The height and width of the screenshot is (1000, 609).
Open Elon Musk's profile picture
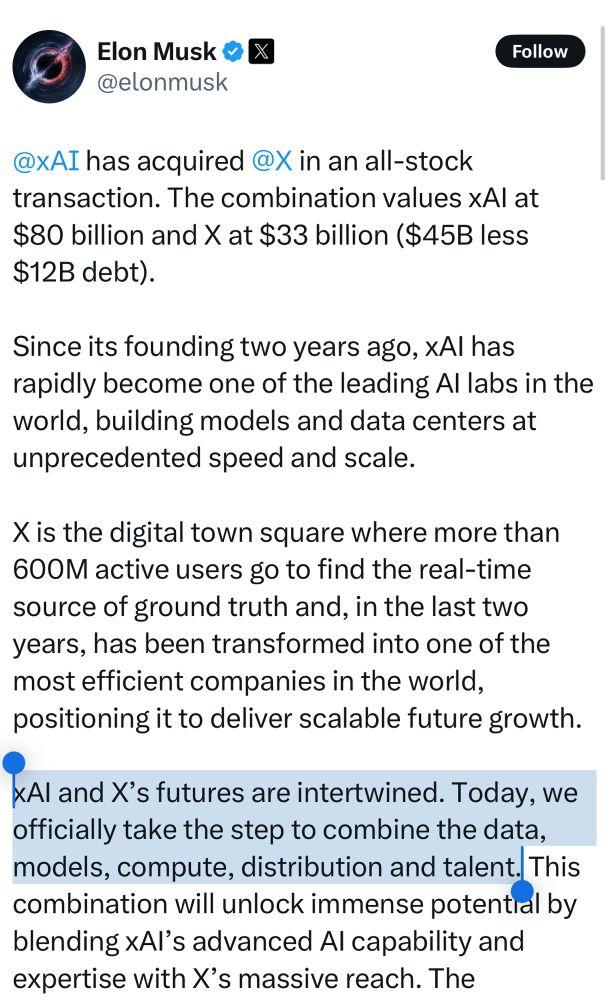coord(49,66)
